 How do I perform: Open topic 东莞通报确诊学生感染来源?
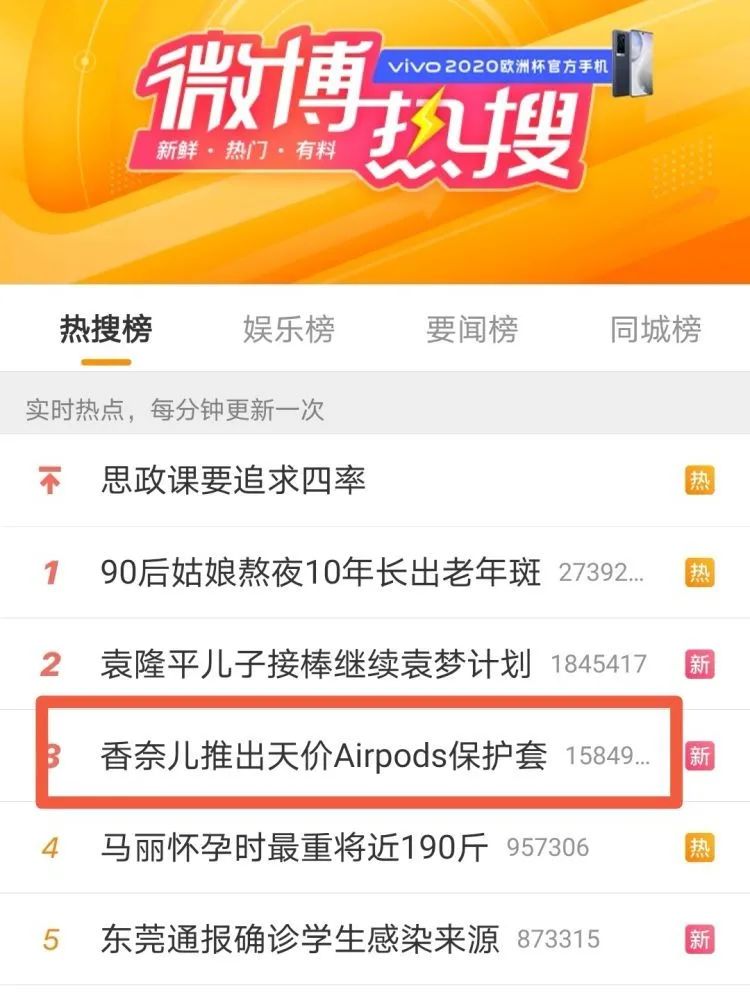[299, 939]
